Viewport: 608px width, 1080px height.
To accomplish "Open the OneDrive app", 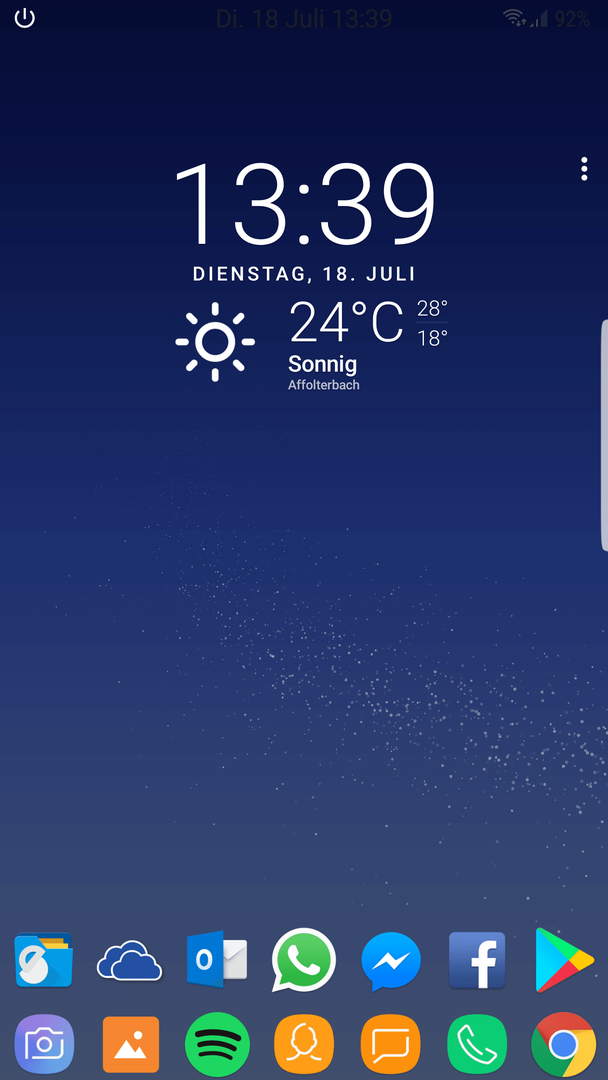I will pos(129,960).
